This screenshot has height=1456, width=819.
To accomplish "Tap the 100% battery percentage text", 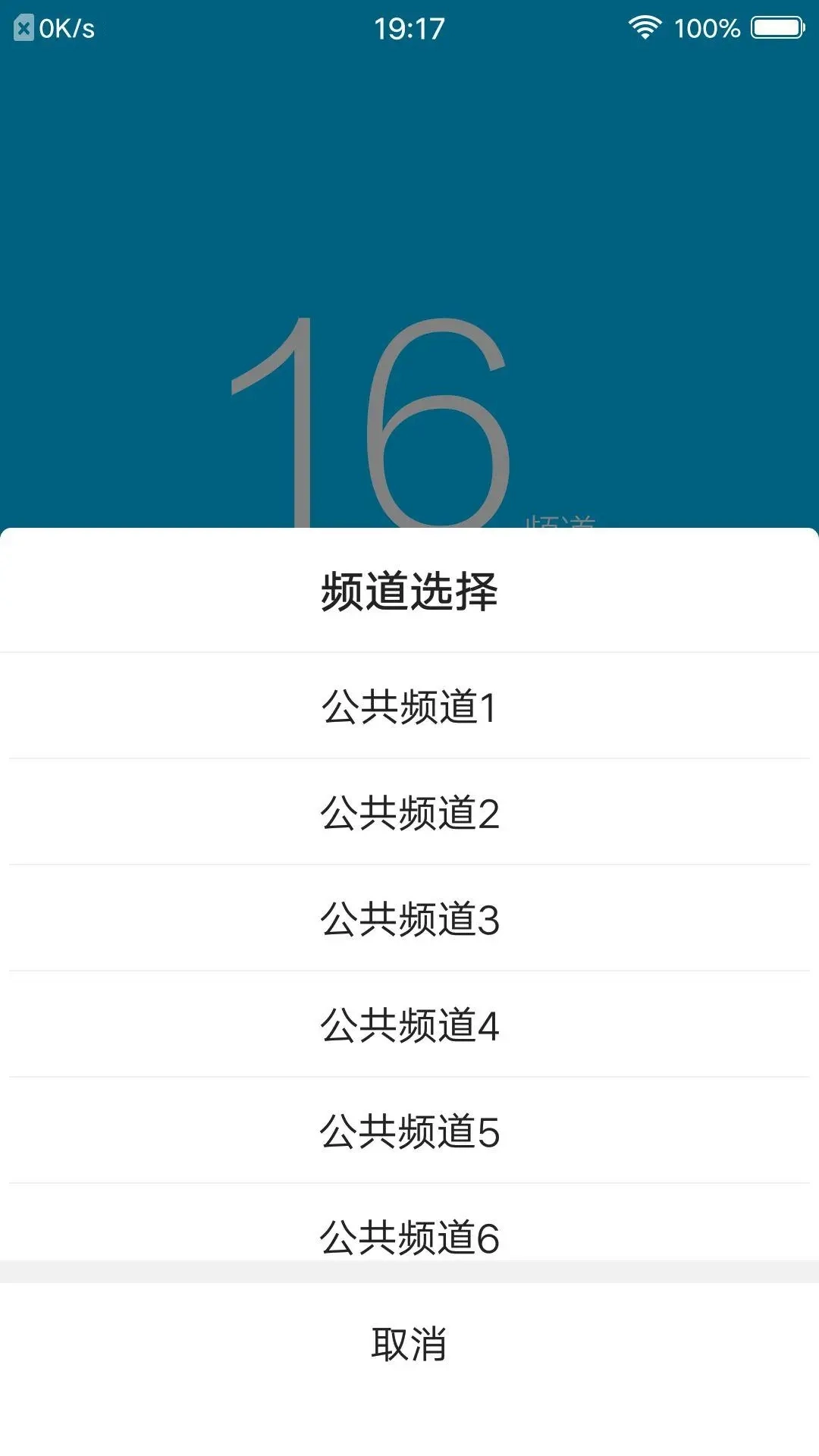I will tap(708, 27).
